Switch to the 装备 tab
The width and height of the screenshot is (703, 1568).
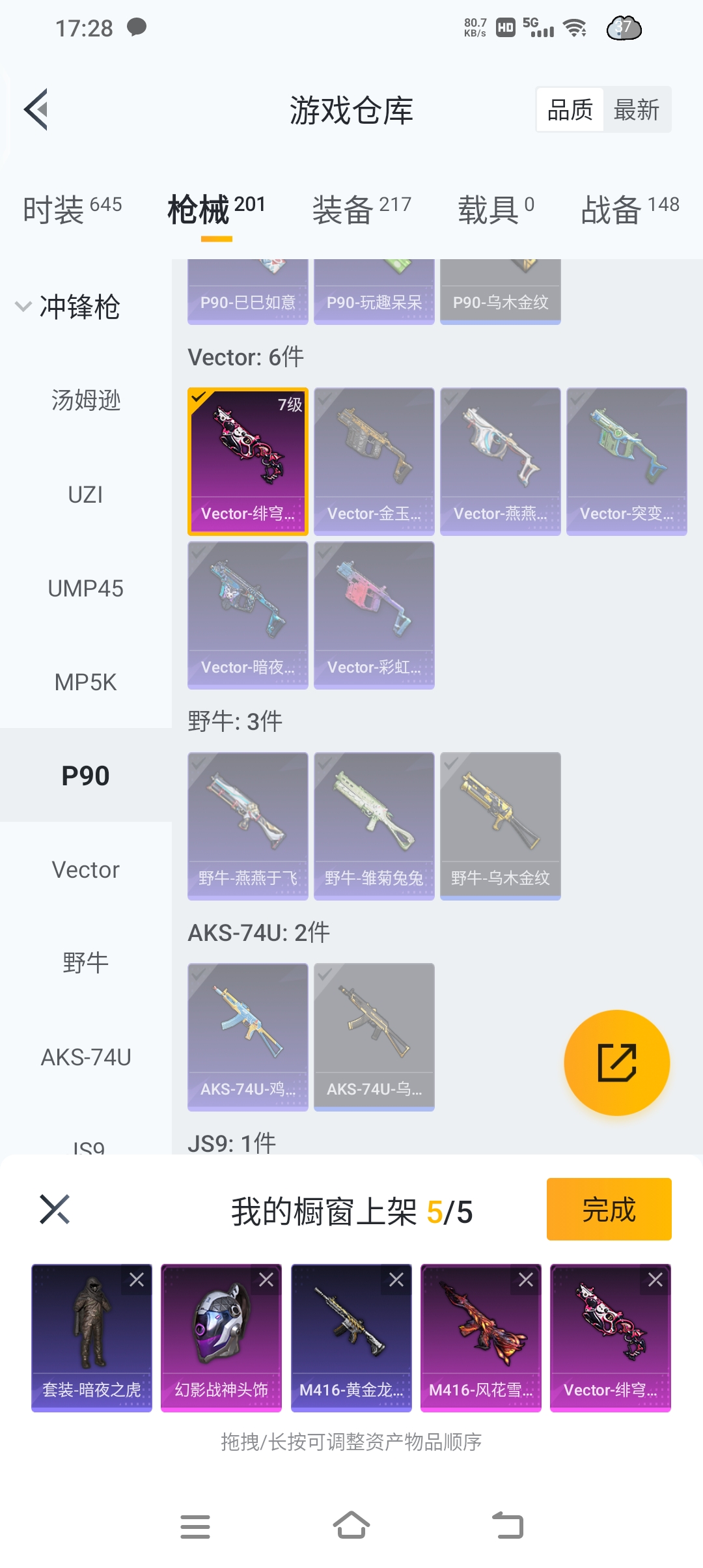pyautogui.click(x=361, y=210)
